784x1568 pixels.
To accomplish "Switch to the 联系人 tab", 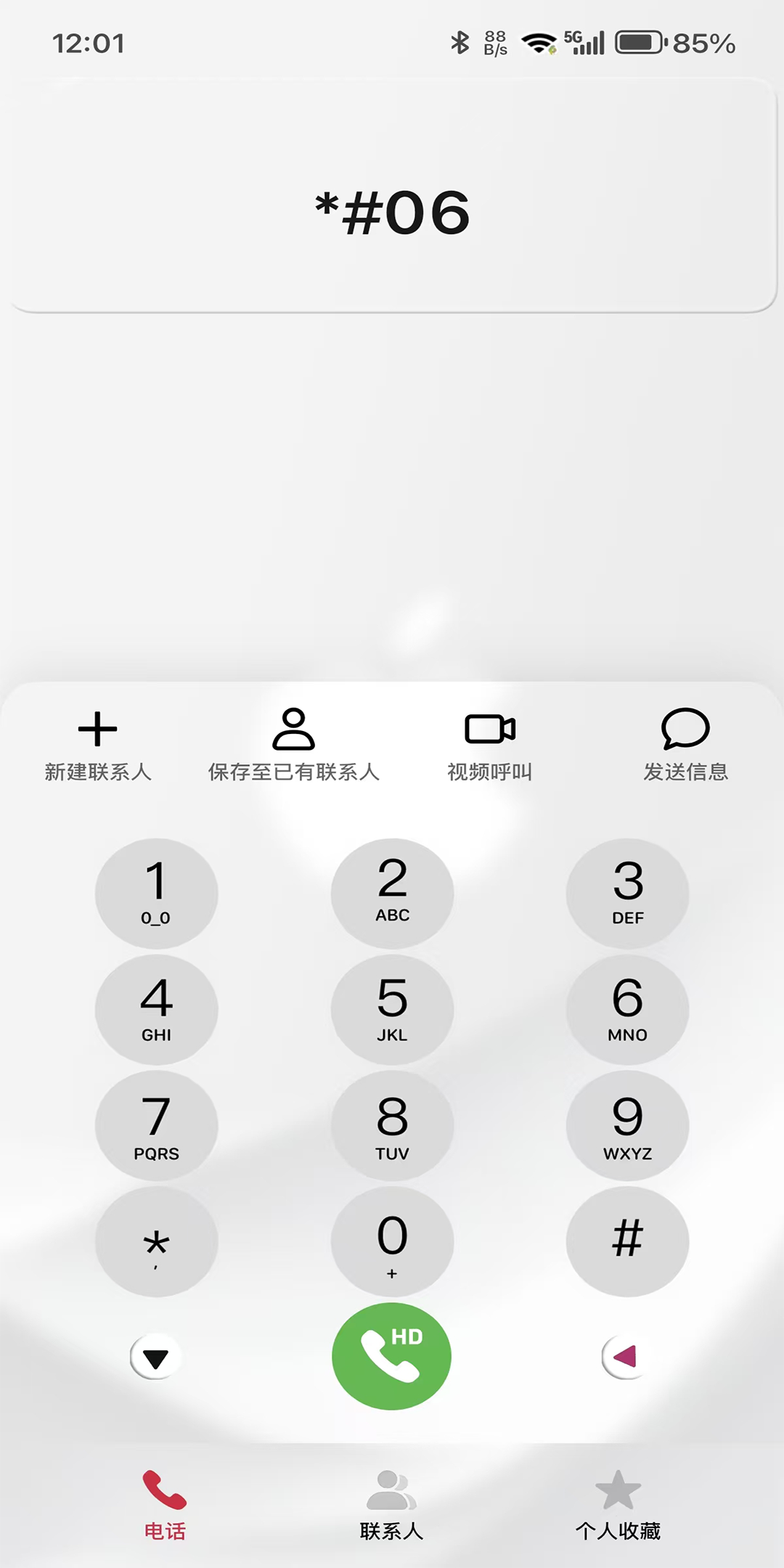I will (x=391, y=1504).
